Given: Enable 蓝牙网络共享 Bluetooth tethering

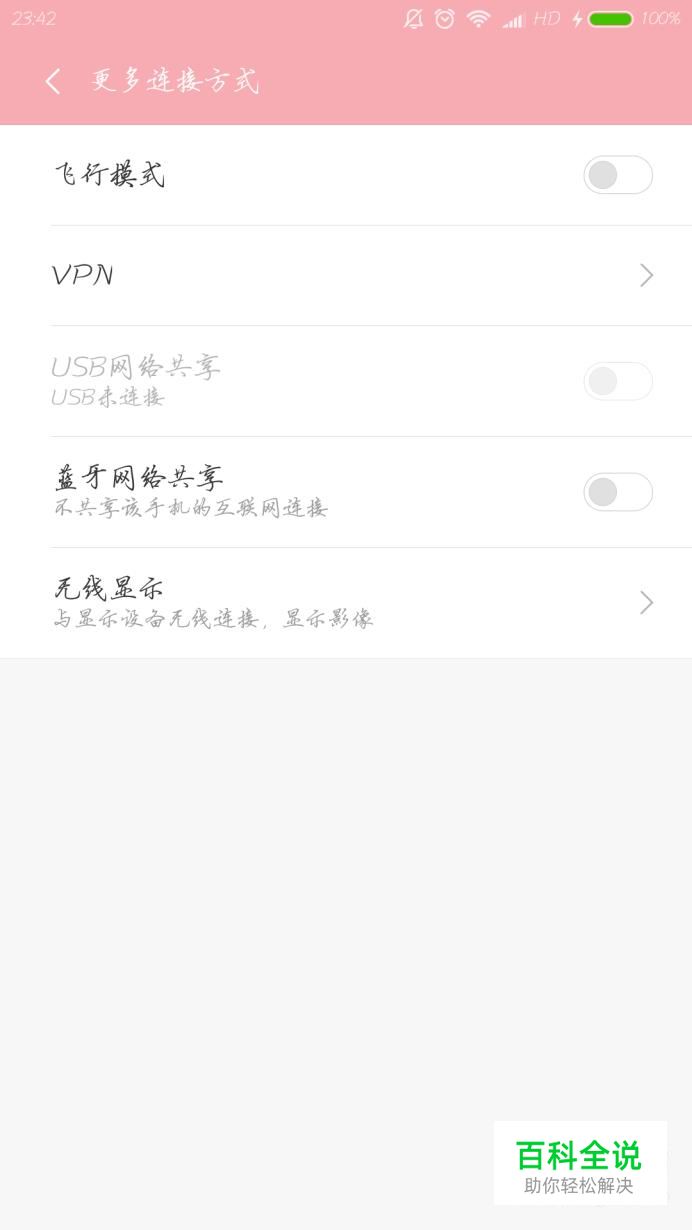Looking at the screenshot, I should click(617, 492).
